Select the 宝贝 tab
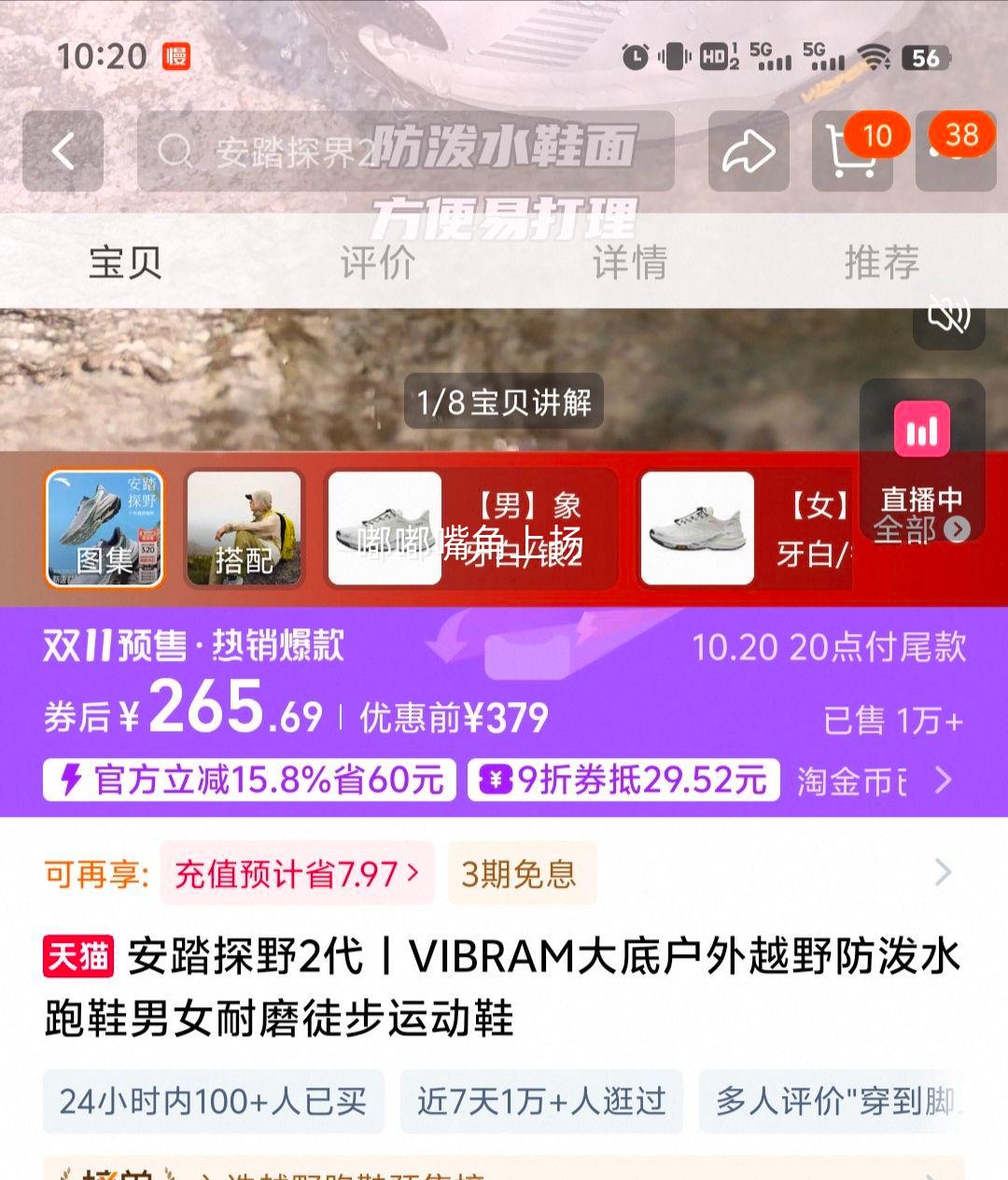The height and width of the screenshot is (1180, 1008). (125, 262)
